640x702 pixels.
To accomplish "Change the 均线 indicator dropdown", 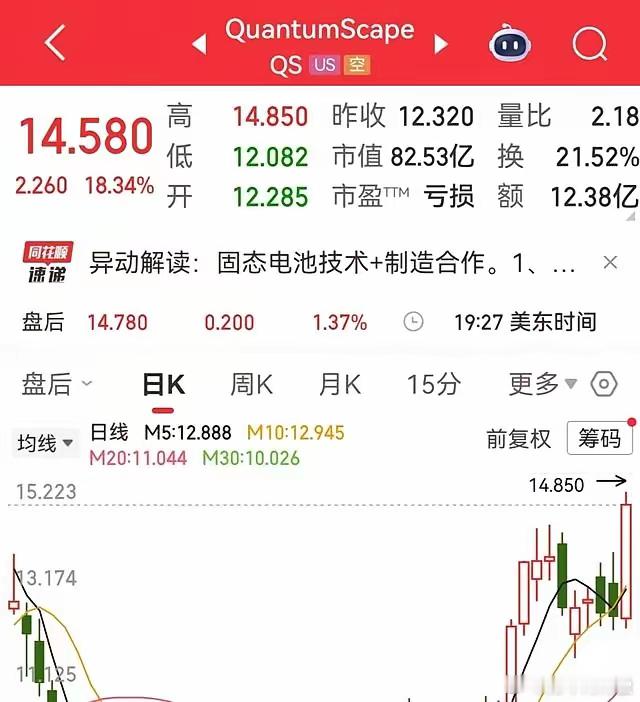I will [x=45, y=442].
